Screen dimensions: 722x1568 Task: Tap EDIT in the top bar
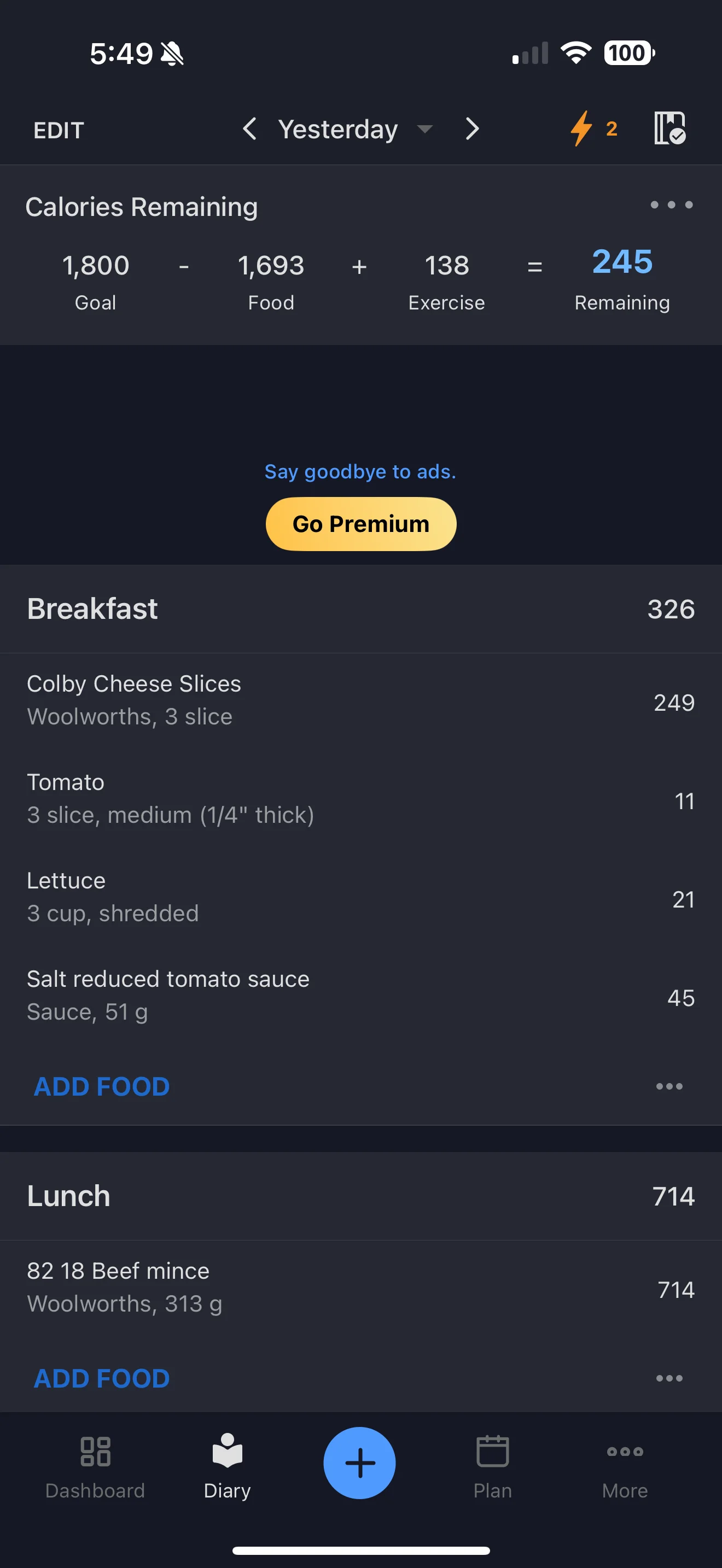click(59, 130)
